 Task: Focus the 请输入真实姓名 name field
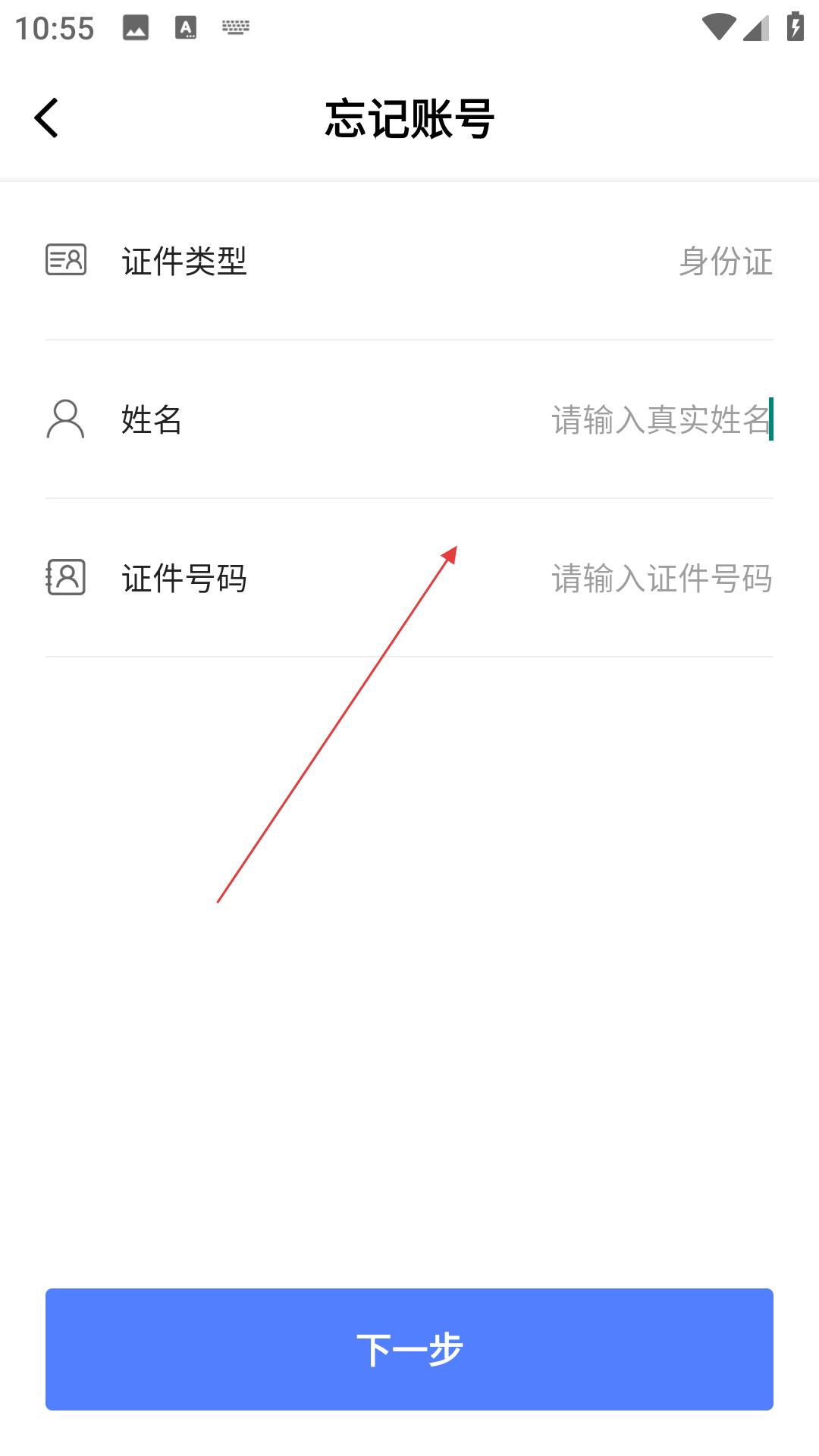click(x=660, y=419)
